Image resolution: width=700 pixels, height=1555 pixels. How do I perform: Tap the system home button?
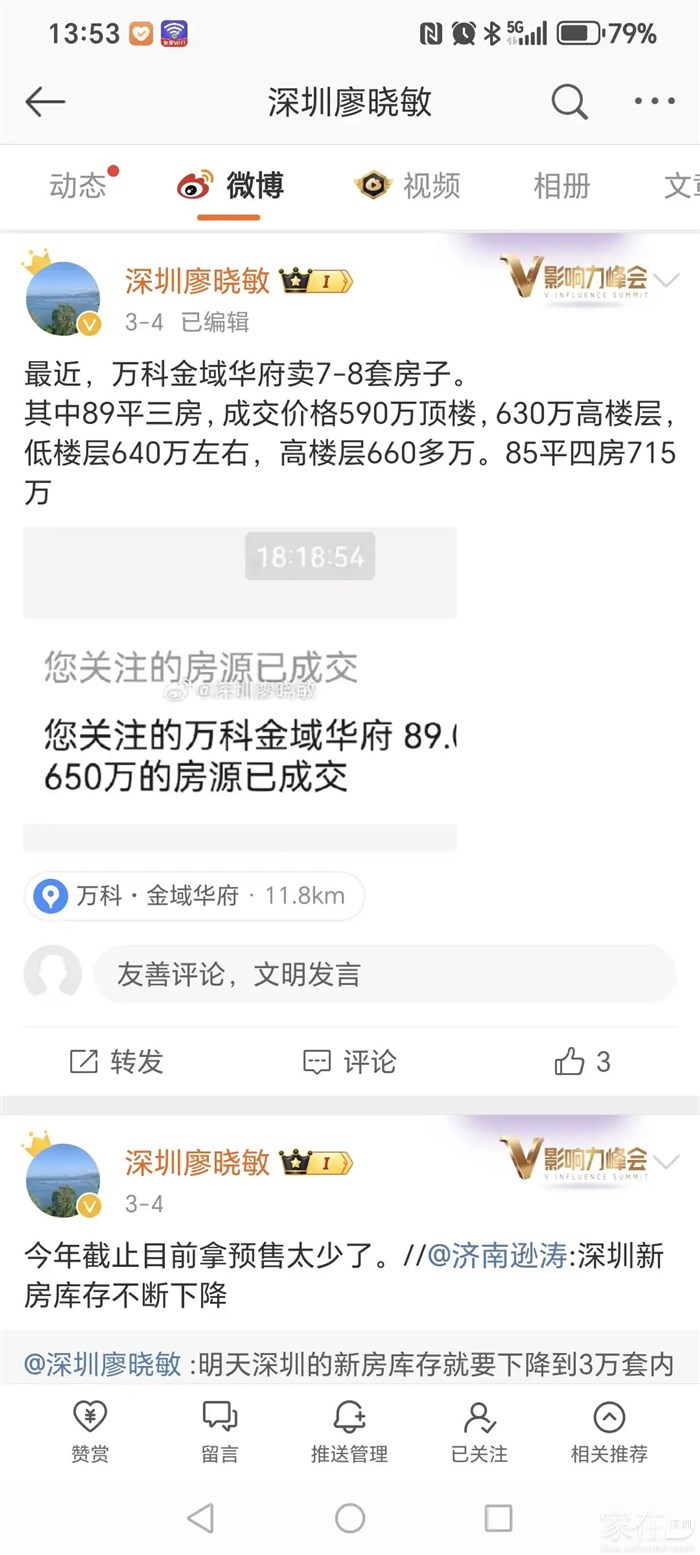(350, 1518)
